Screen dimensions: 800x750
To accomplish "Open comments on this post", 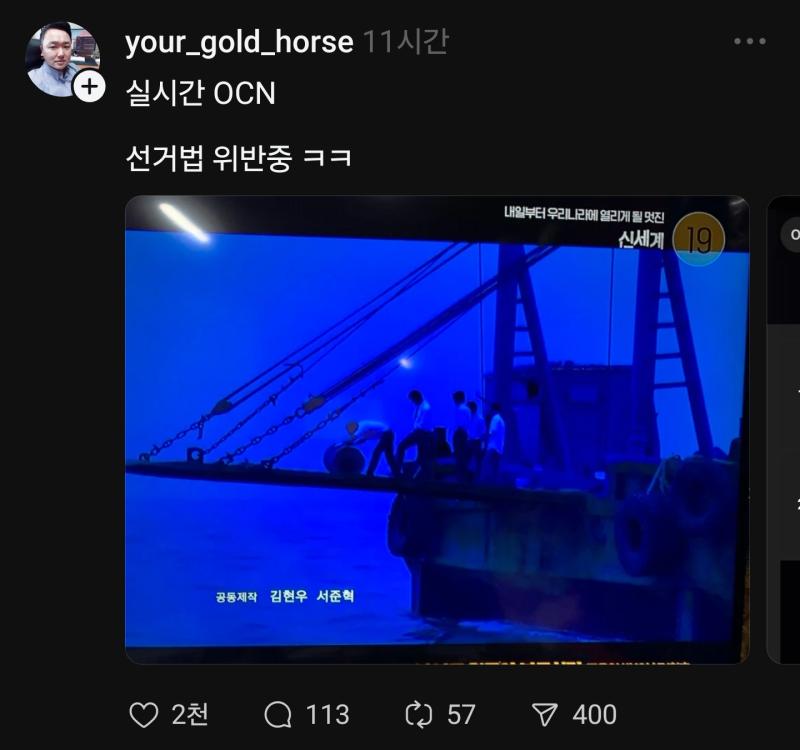I will point(278,714).
